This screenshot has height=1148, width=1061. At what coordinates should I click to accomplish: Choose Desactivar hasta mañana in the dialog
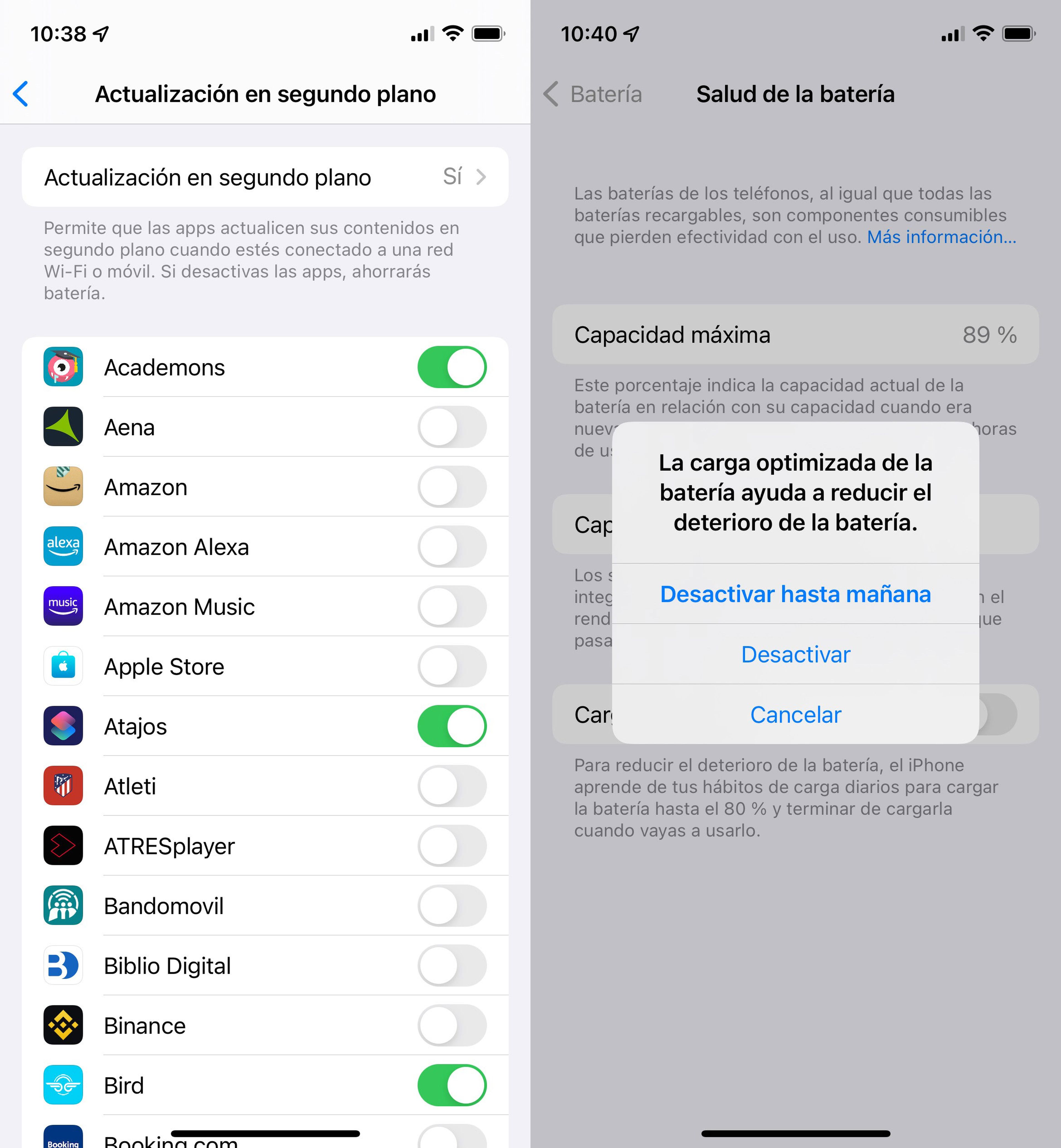point(795,594)
